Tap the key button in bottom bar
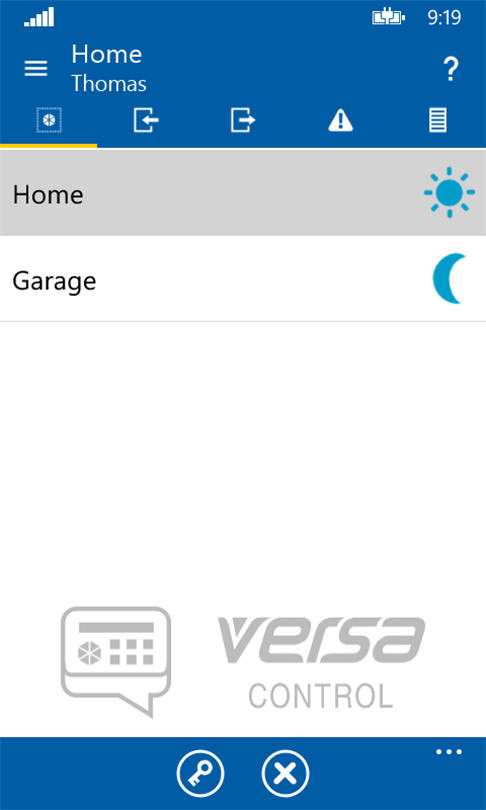 200,774
